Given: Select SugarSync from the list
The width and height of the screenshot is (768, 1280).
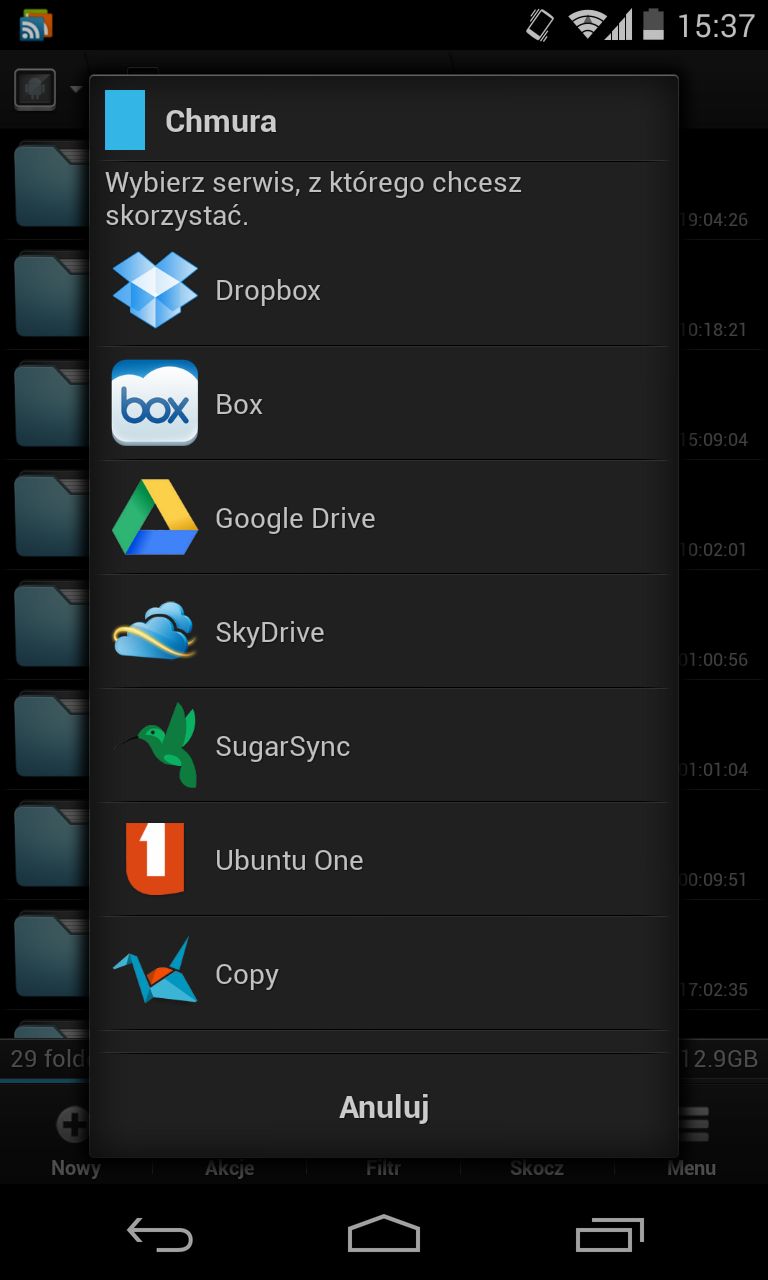Looking at the screenshot, I should (x=384, y=746).
